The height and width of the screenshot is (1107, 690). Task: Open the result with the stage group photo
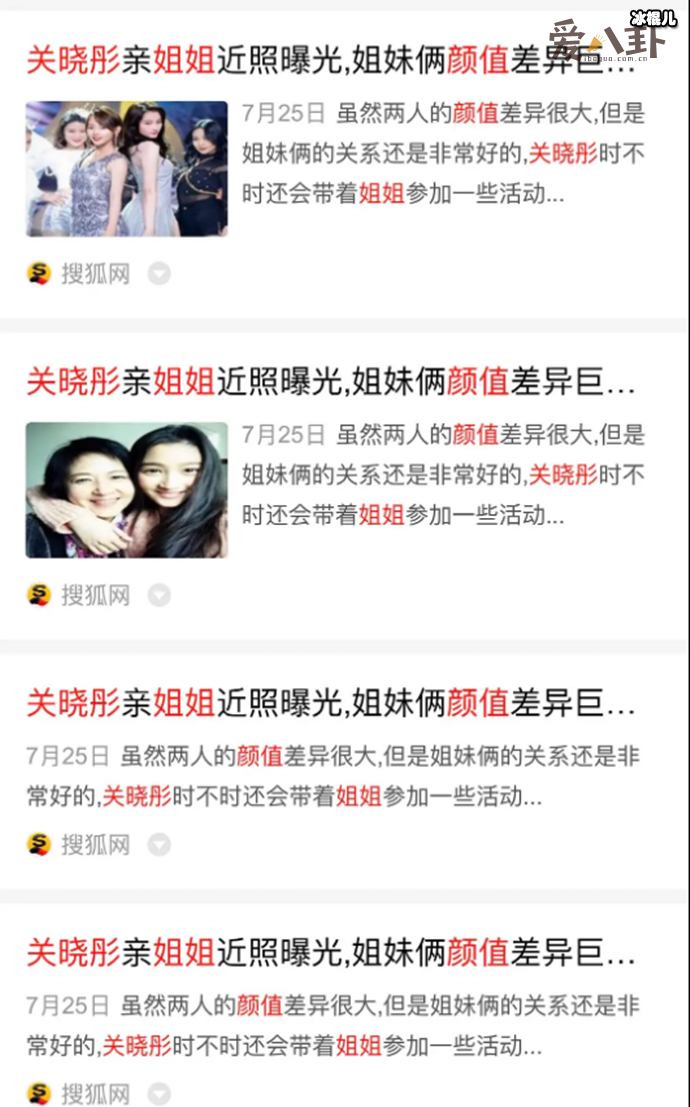click(127, 168)
